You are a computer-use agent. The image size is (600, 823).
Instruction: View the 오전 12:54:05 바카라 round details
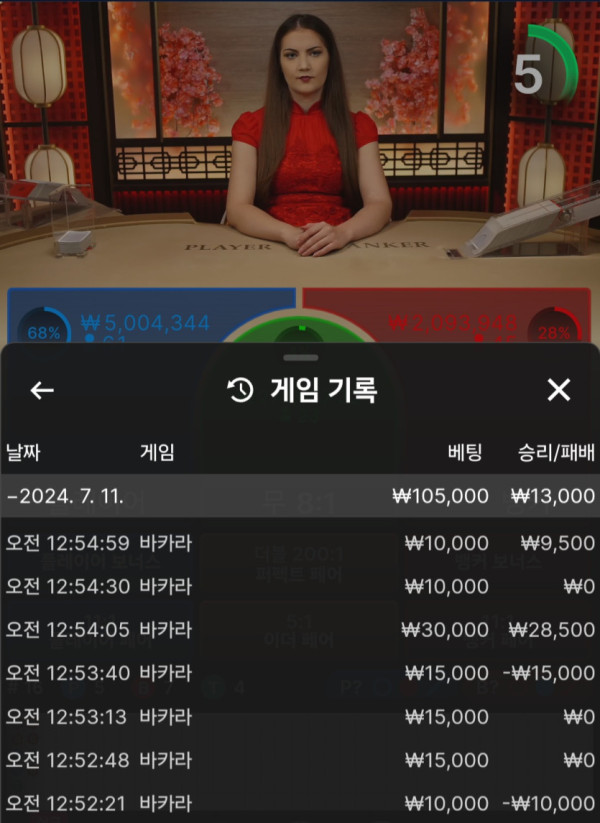300,630
